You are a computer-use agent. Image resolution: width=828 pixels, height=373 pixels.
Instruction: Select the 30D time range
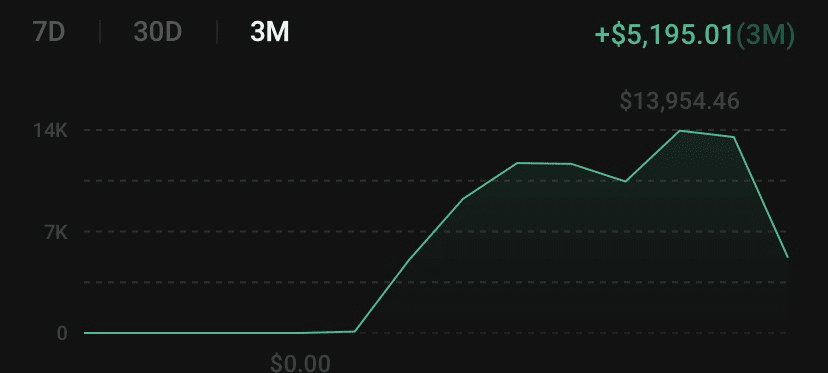[157, 33]
